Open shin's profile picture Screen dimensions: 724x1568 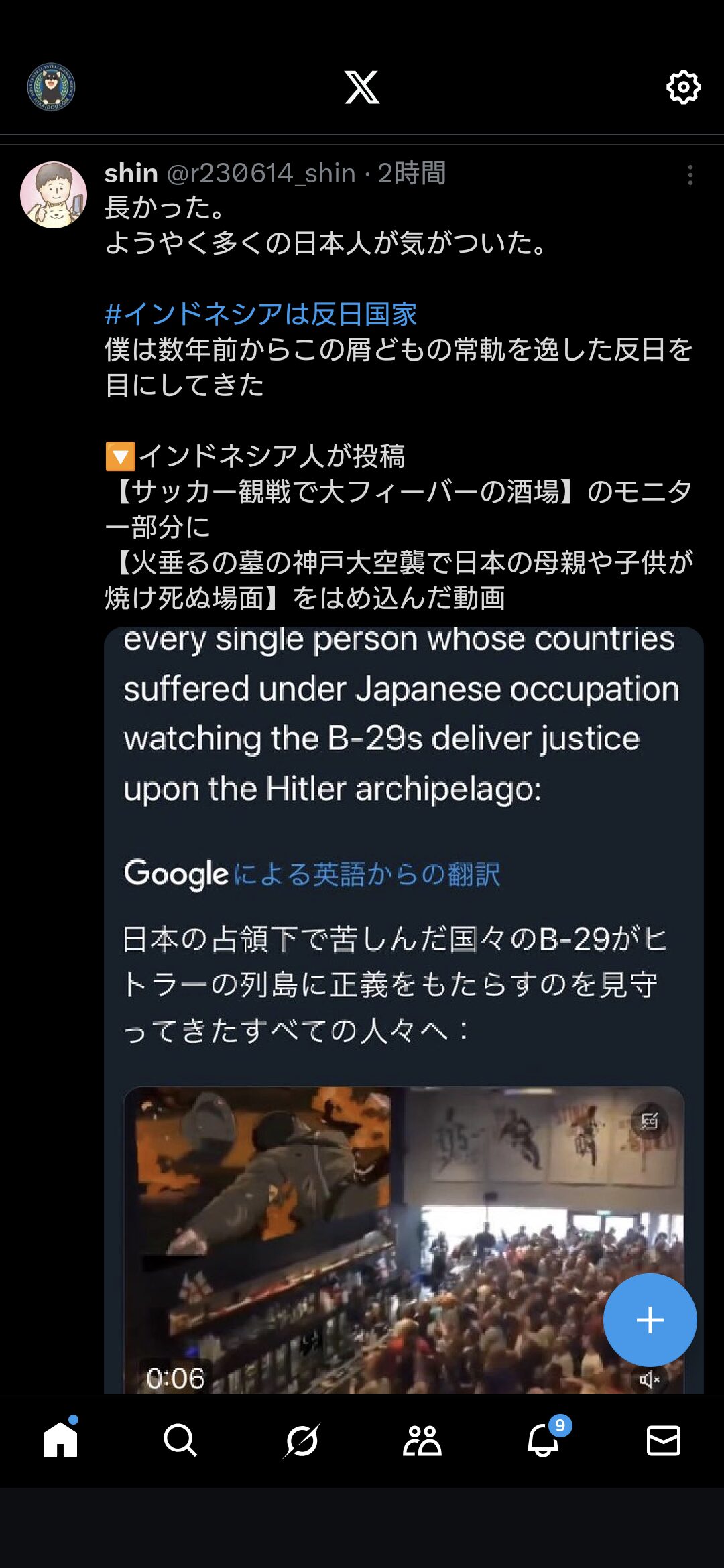[x=54, y=195]
